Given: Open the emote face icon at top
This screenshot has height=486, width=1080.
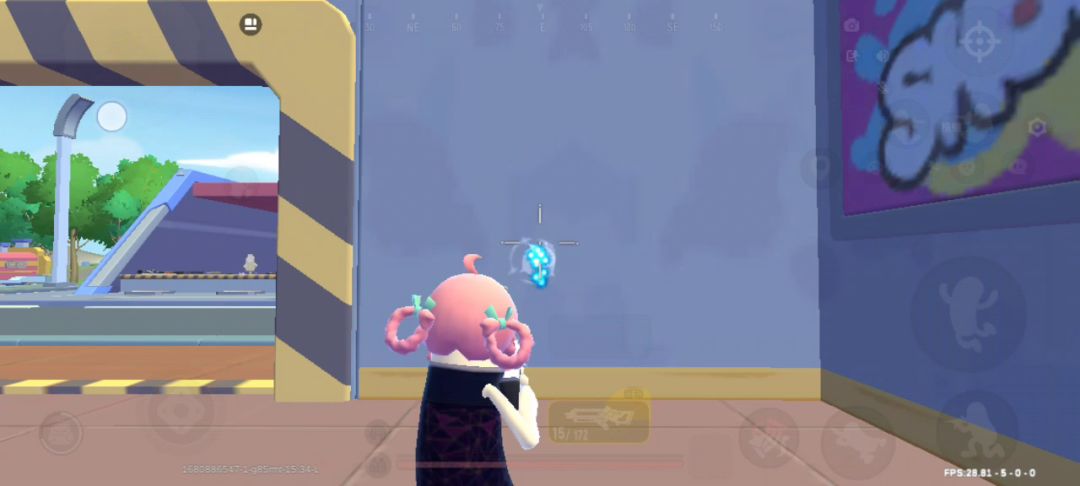Looking at the screenshot, I should [251, 24].
